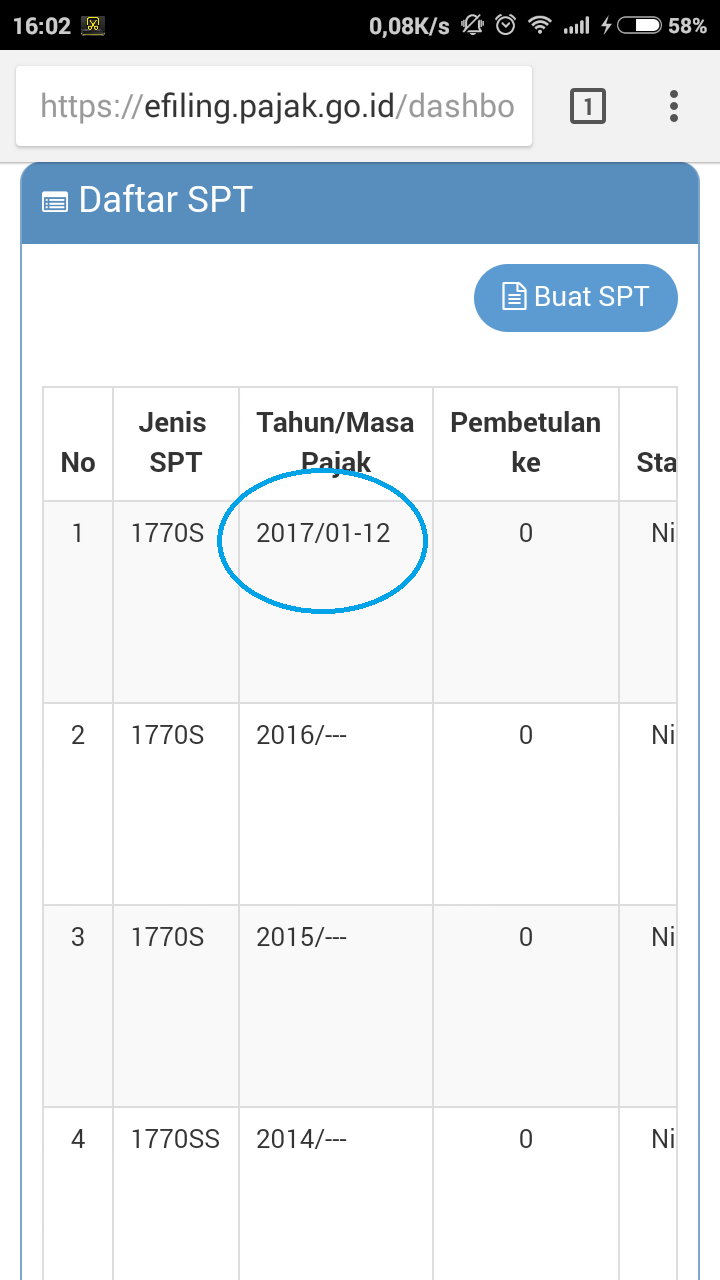Open the browser overflow menu

(674, 106)
